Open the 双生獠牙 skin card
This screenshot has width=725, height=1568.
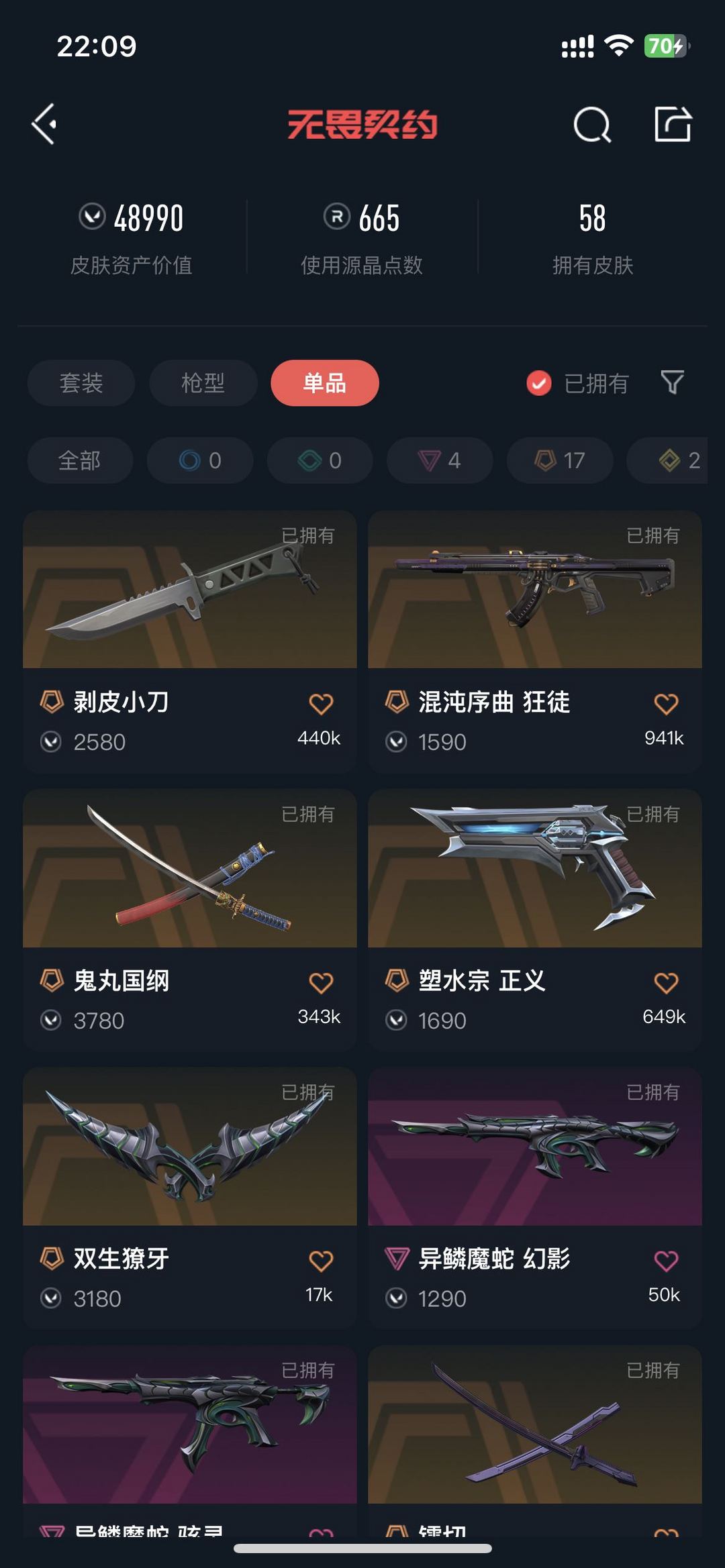(x=190, y=1198)
